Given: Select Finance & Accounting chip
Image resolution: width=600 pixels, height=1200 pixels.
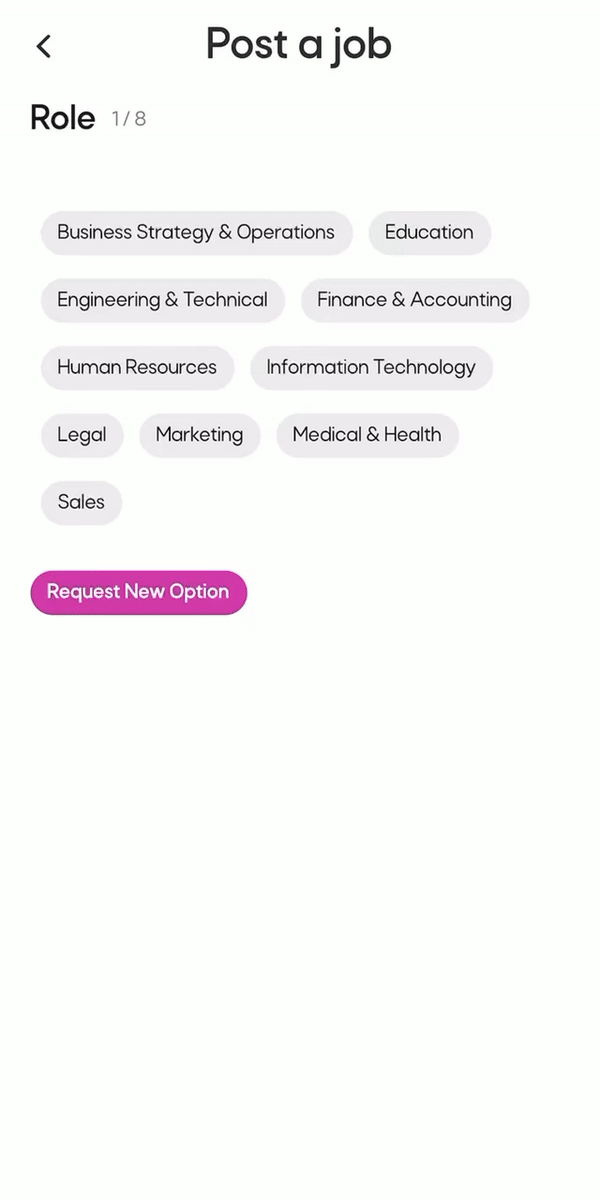Looking at the screenshot, I should coord(414,300).
